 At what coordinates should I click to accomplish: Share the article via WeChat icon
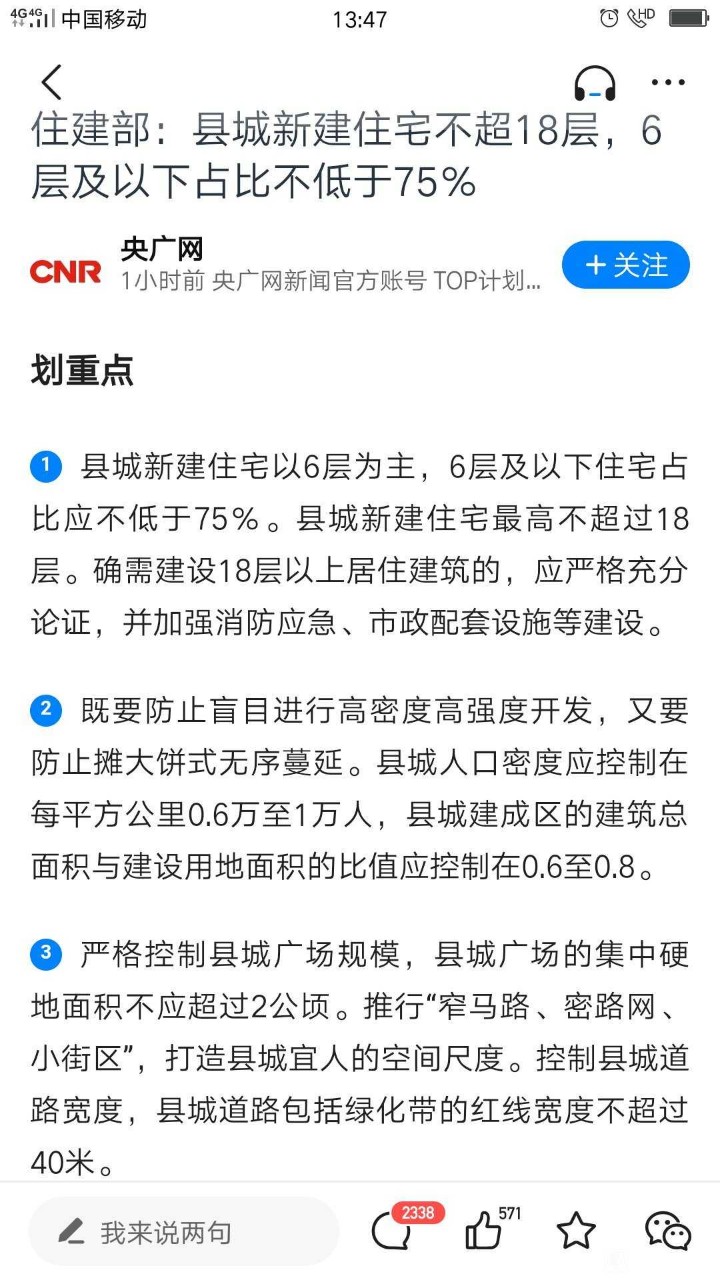[x=668, y=1231]
